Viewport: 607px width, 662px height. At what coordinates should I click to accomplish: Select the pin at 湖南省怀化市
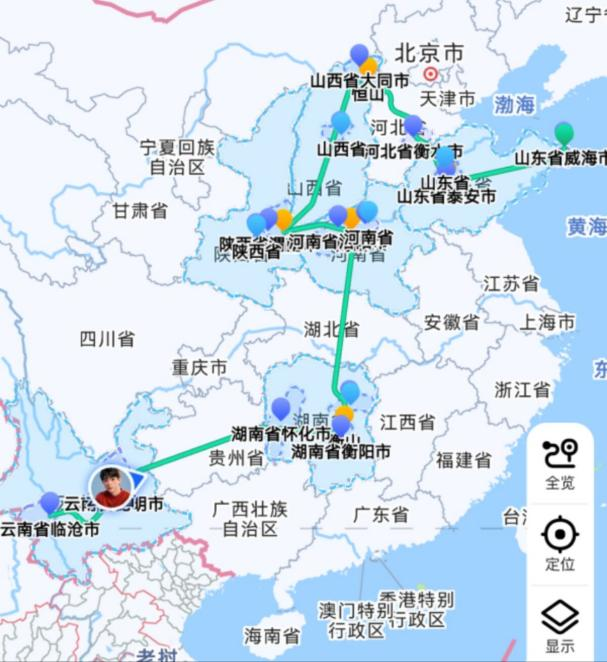tap(280, 409)
